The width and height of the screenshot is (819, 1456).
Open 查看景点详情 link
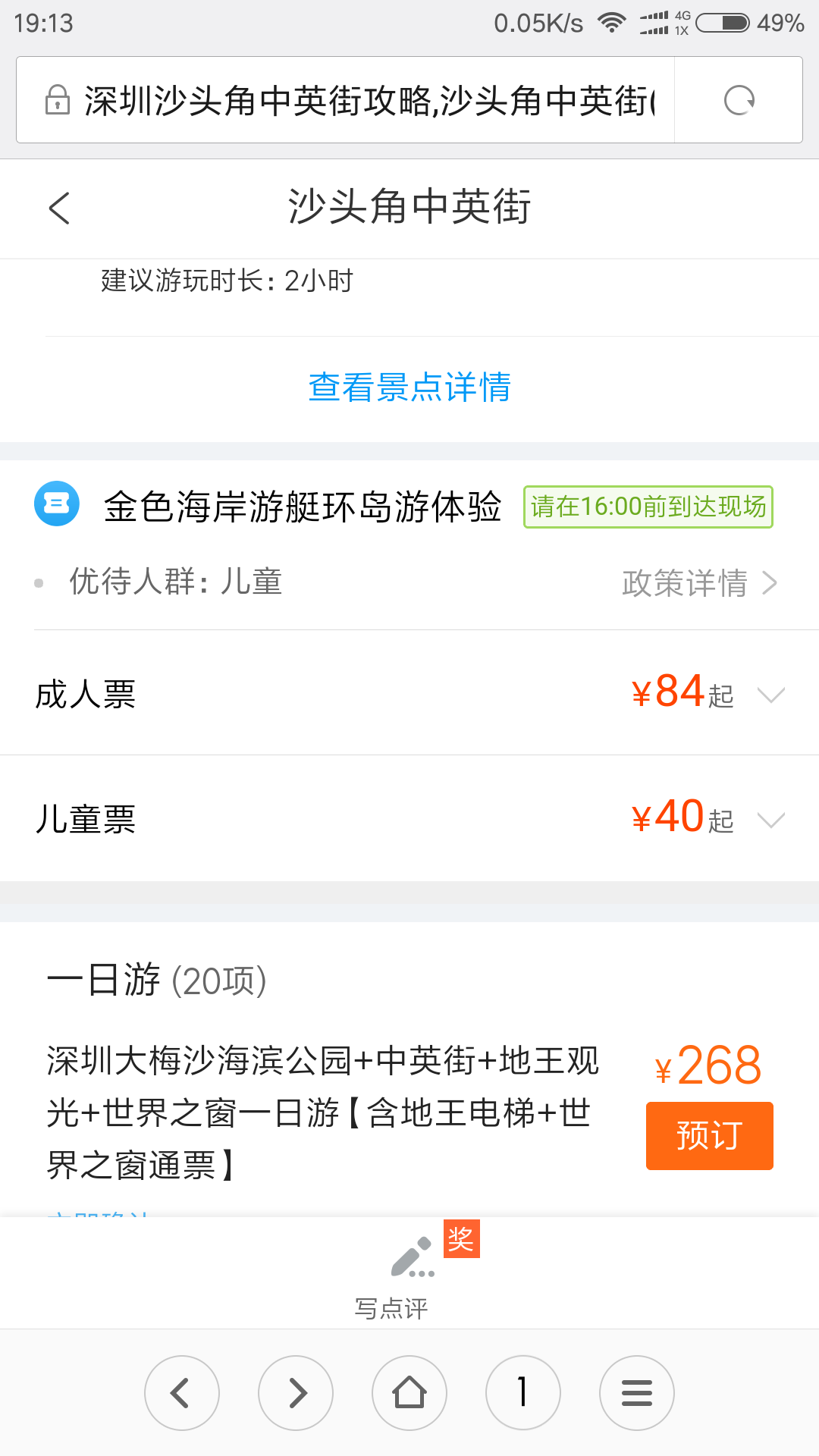409,388
